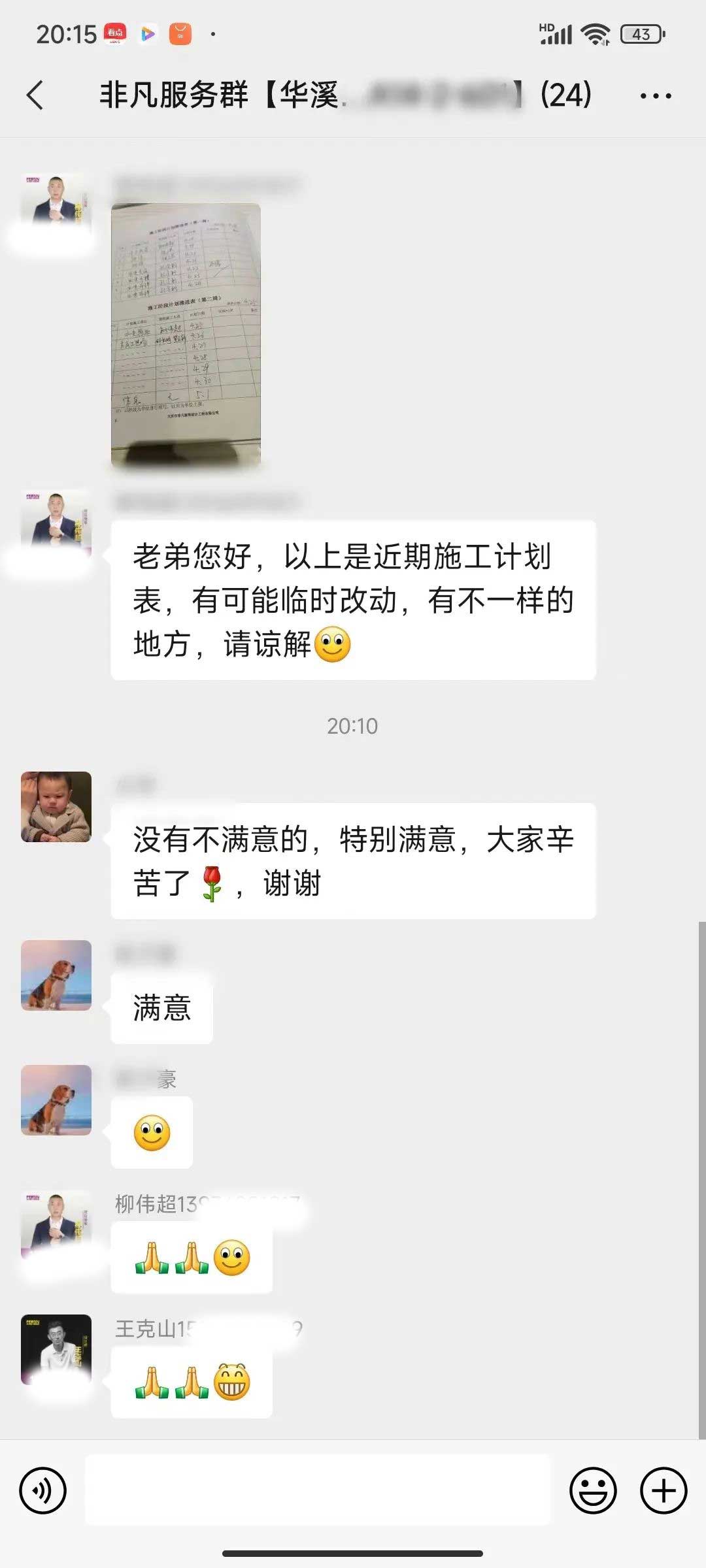The height and width of the screenshot is (1568, 706).
Task: Open the plus attachment menu
Action: 664,1491
